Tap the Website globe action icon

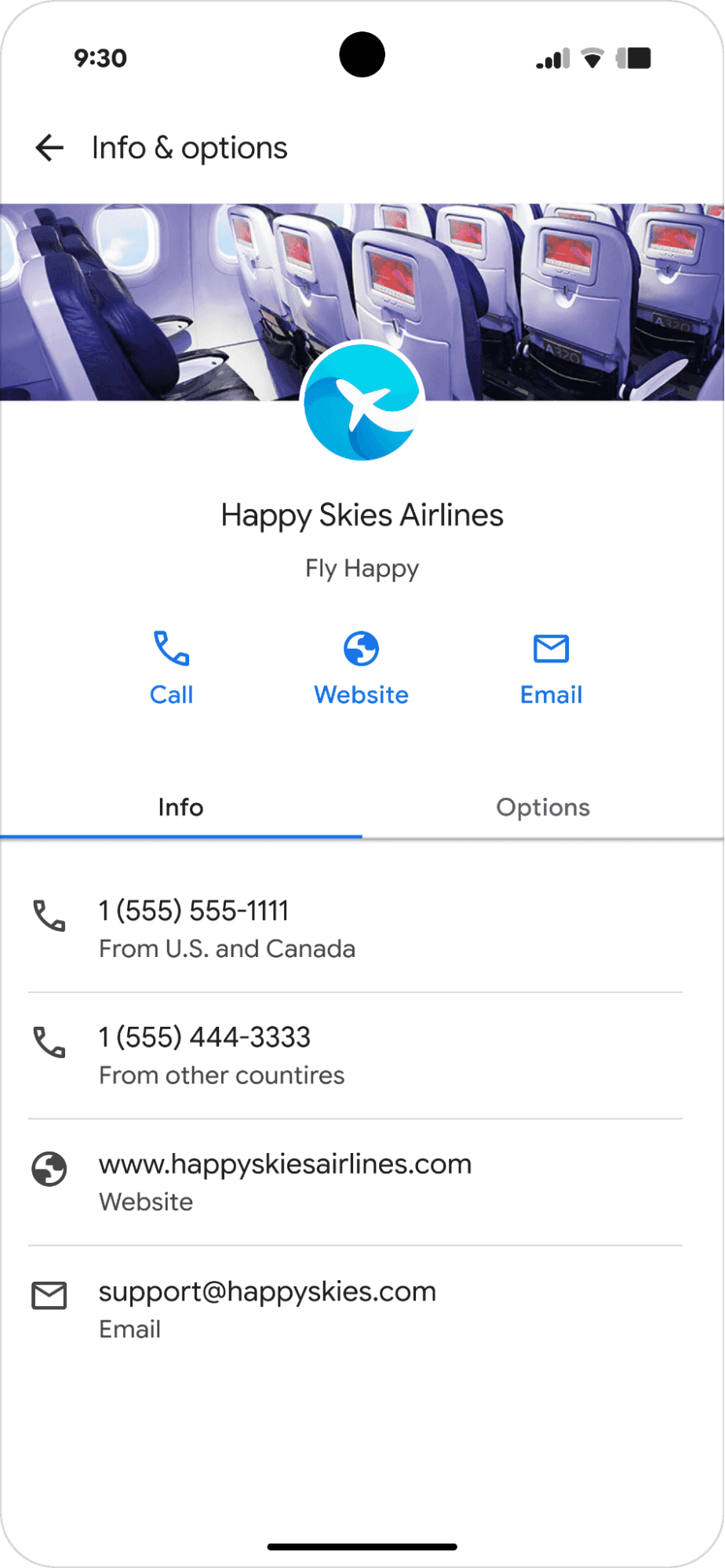[362, 649]
